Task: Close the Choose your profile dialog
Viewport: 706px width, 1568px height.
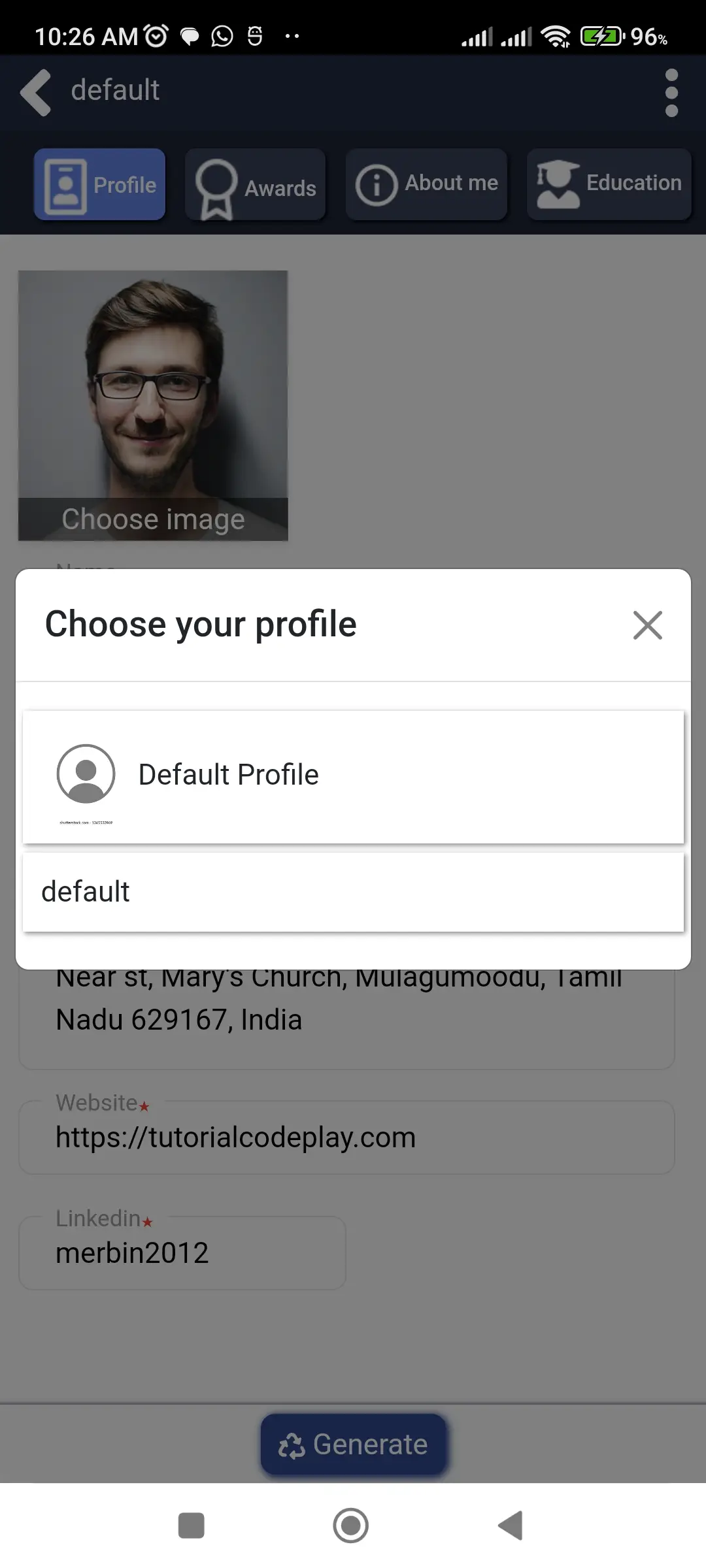Action: pos(647,625)
